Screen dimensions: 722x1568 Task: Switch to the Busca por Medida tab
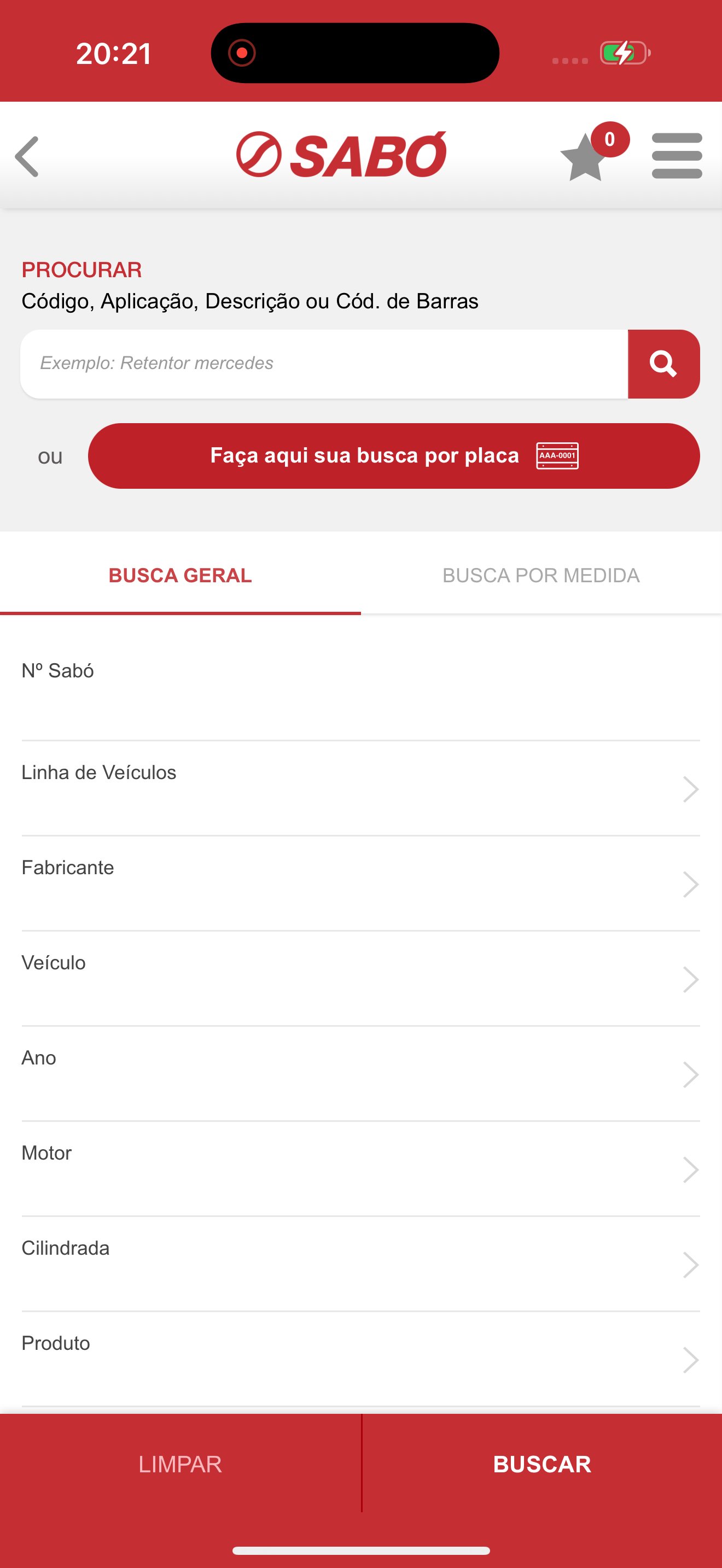click(540, 575)
